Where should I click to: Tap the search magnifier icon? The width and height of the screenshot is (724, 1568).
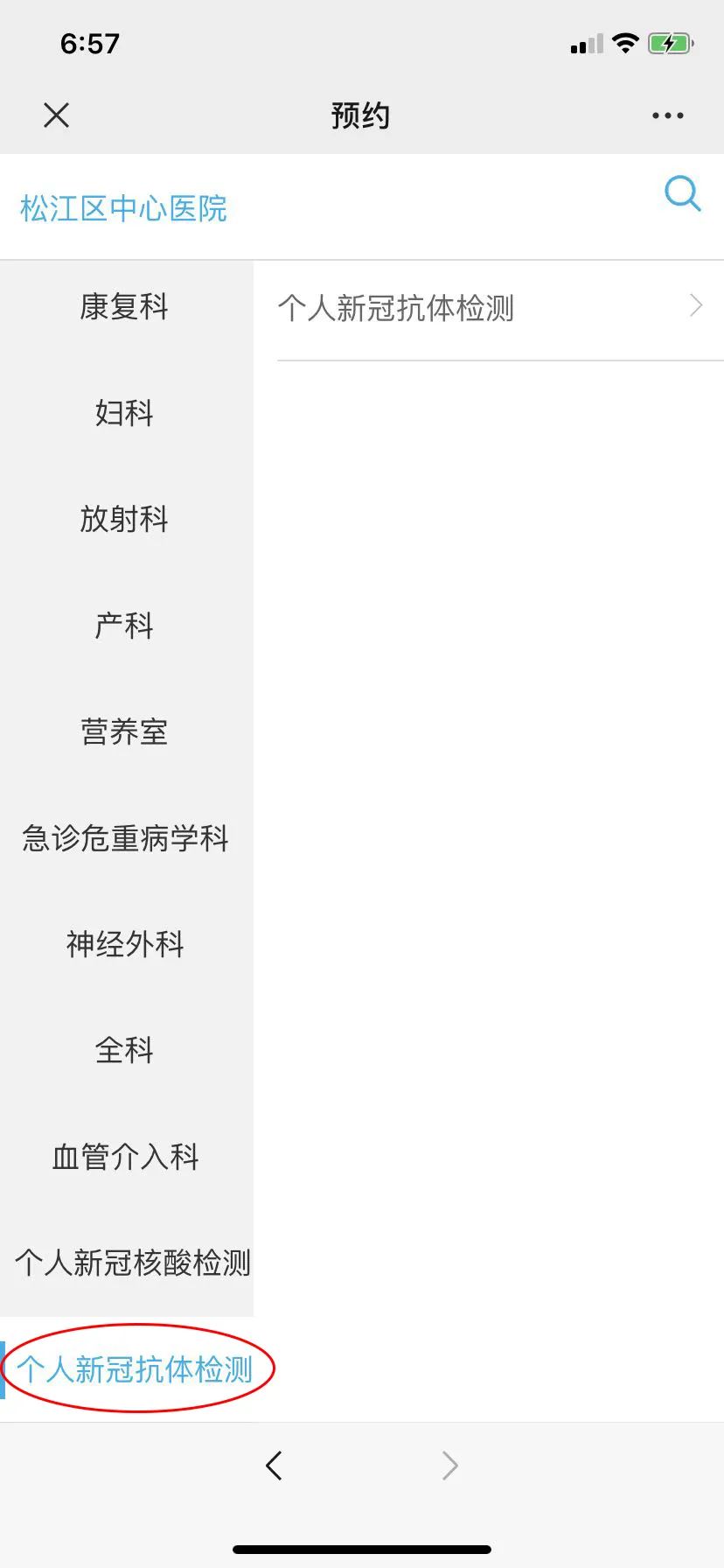(x=683, y=193)
